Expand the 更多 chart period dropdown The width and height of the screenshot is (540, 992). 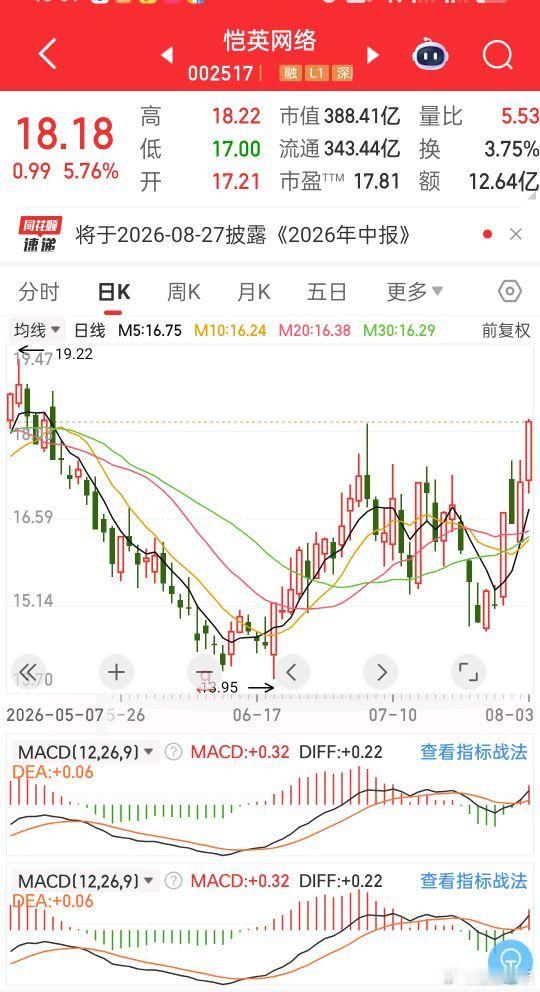pos(414,292)
